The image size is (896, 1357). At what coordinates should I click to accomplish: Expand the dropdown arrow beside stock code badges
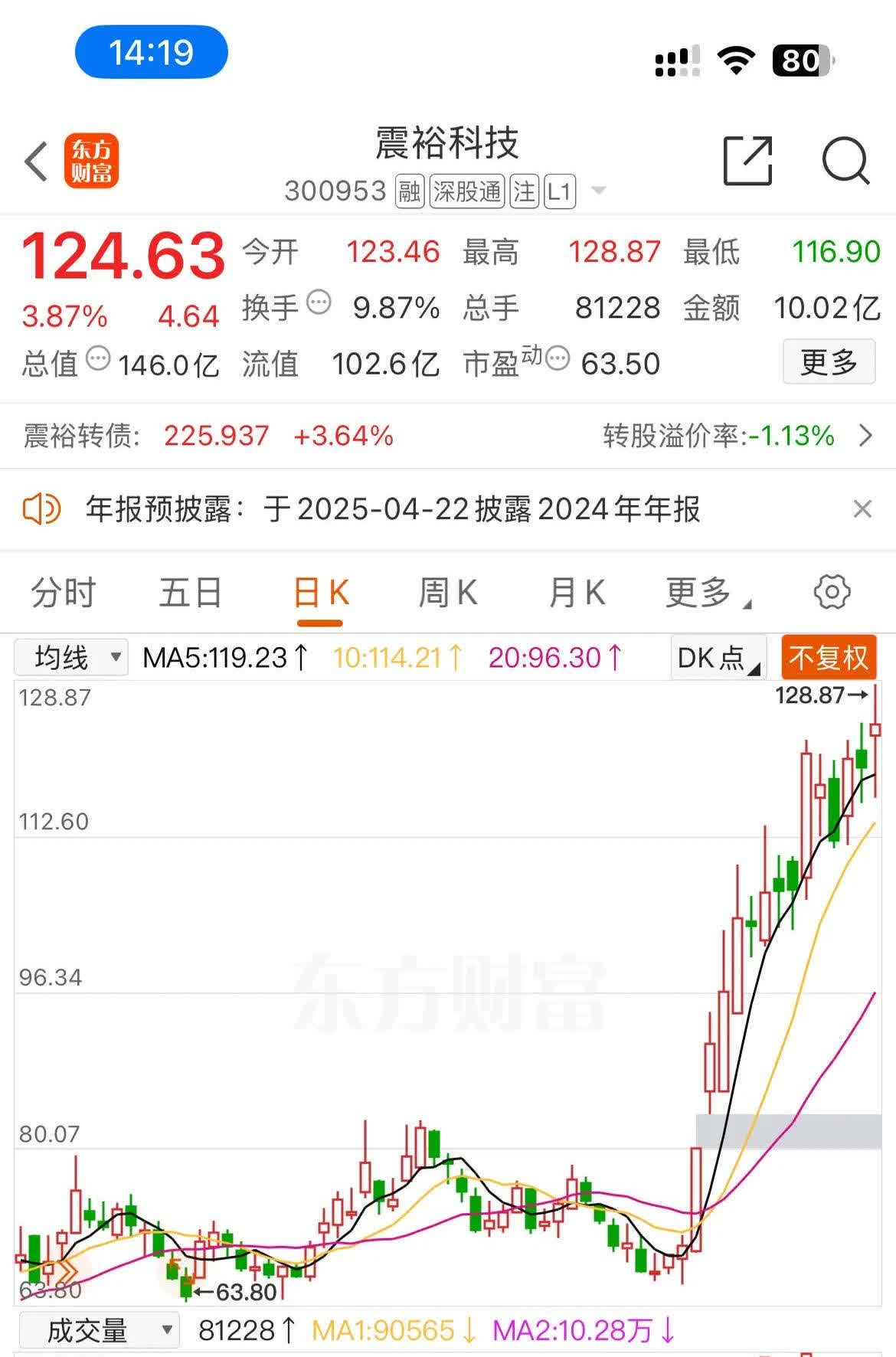click(x=600, y=191)
